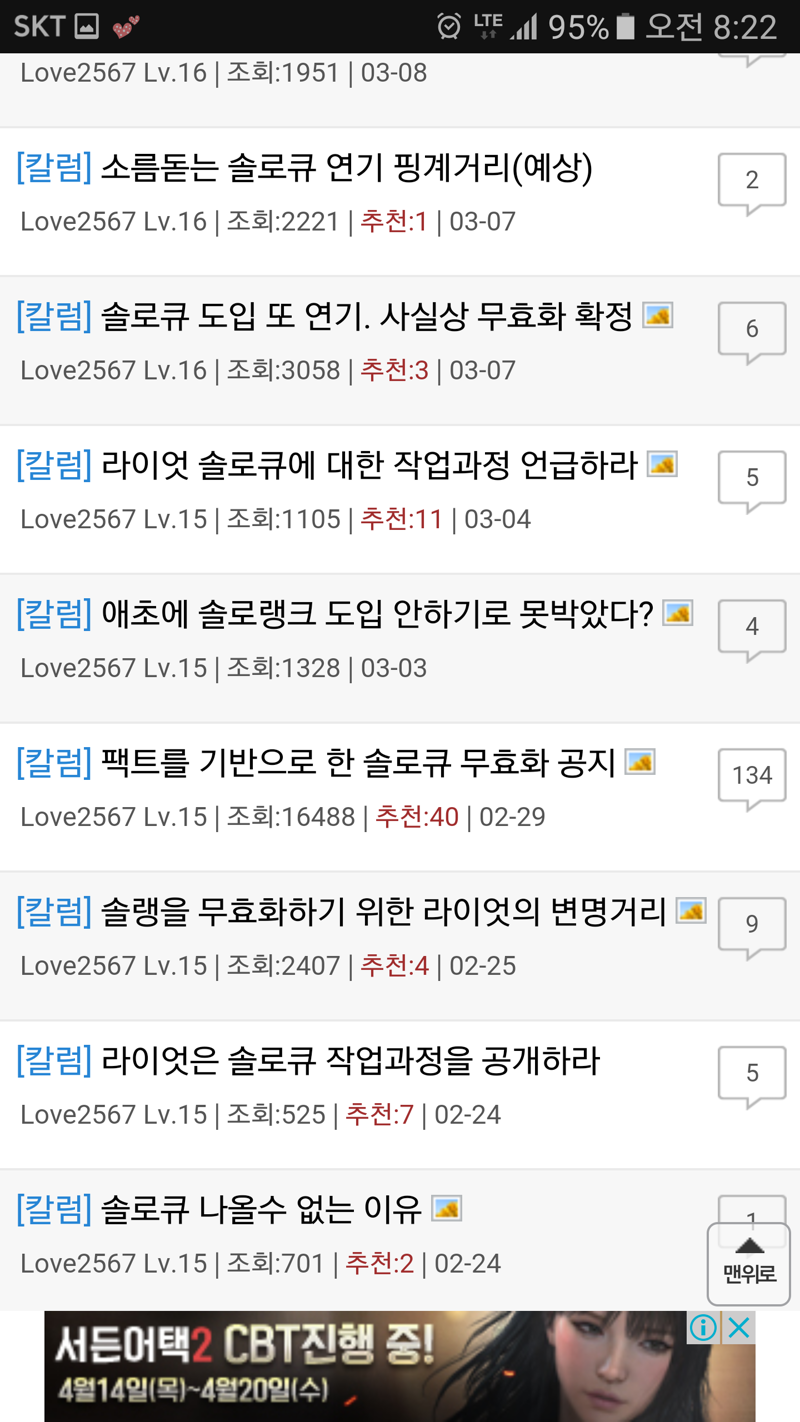
Task: View the 2 comments on 핑계거리(예상) post
Action: 752,182
